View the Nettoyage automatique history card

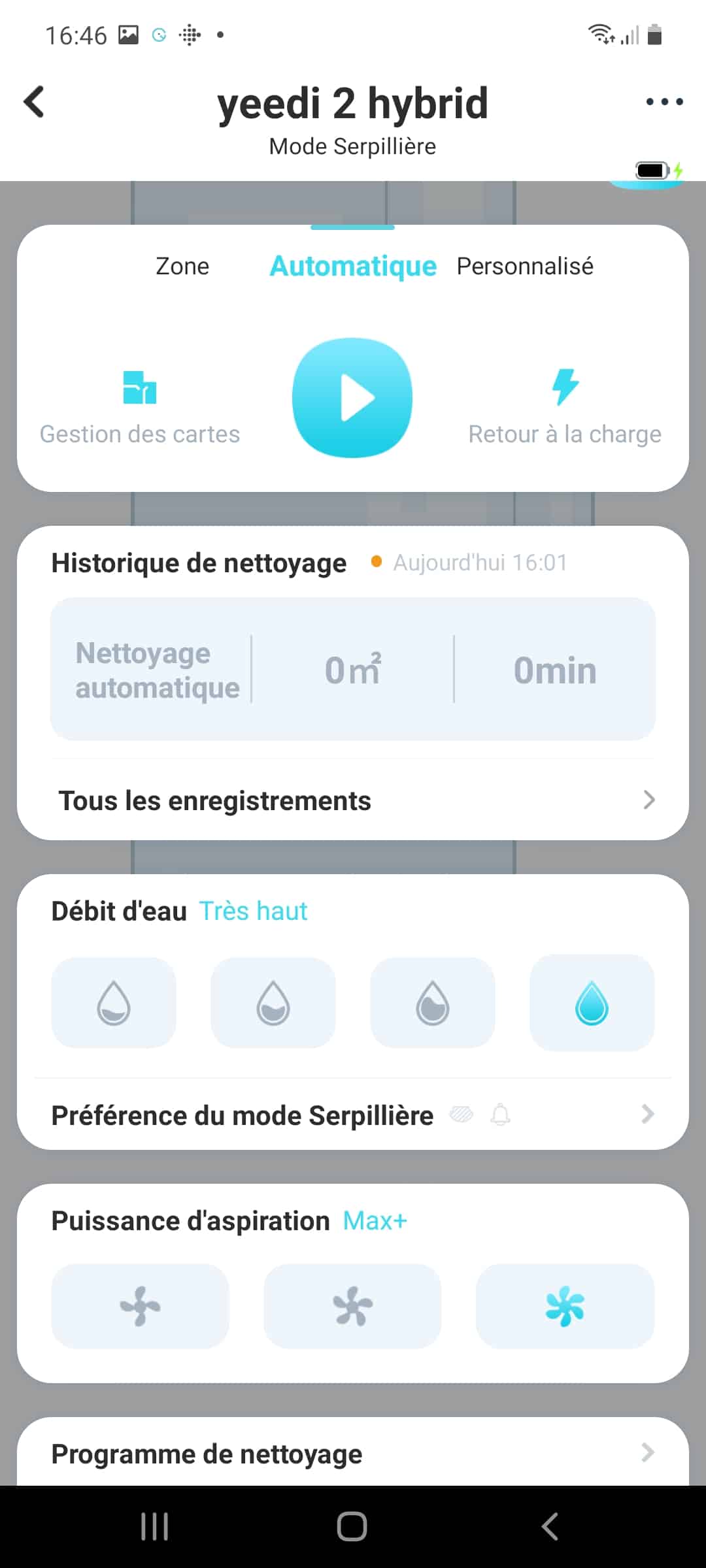353,669
